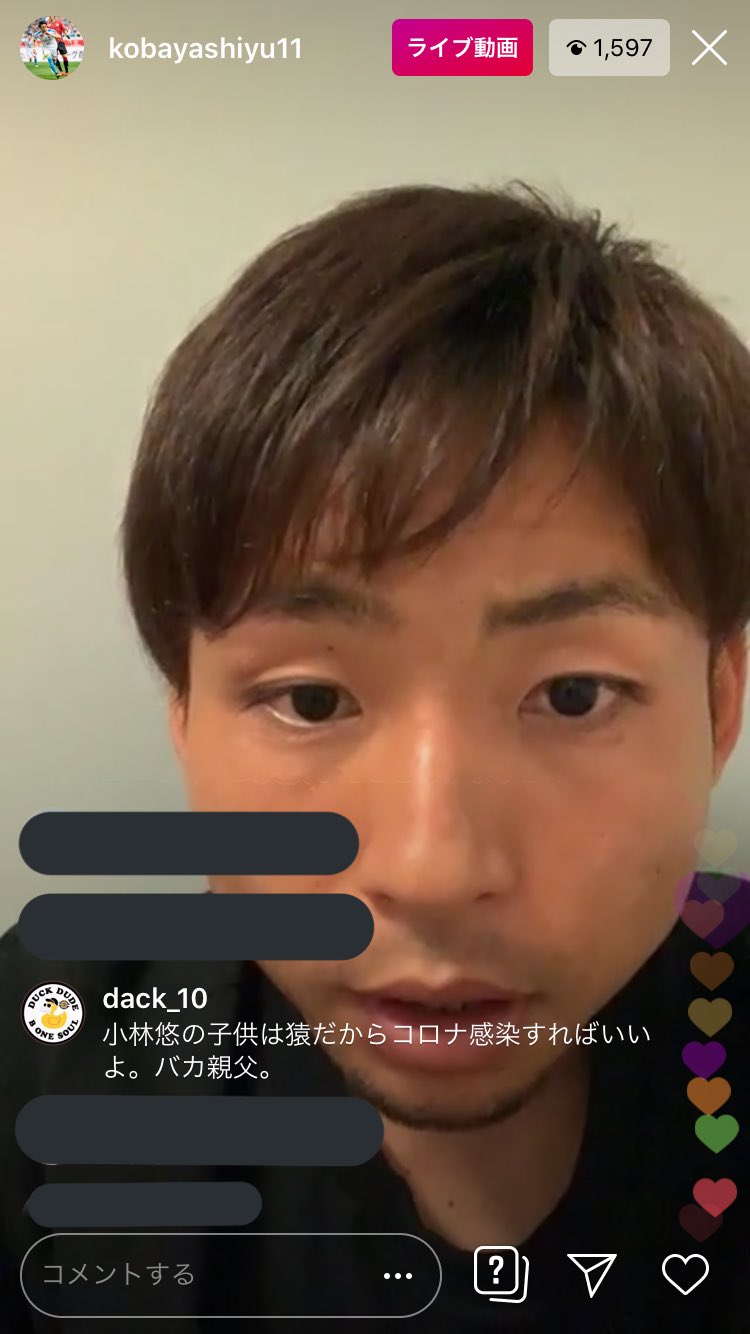Share live video via paper plane
This screenshot has width=750, height=1334.
click(591, 1274)
